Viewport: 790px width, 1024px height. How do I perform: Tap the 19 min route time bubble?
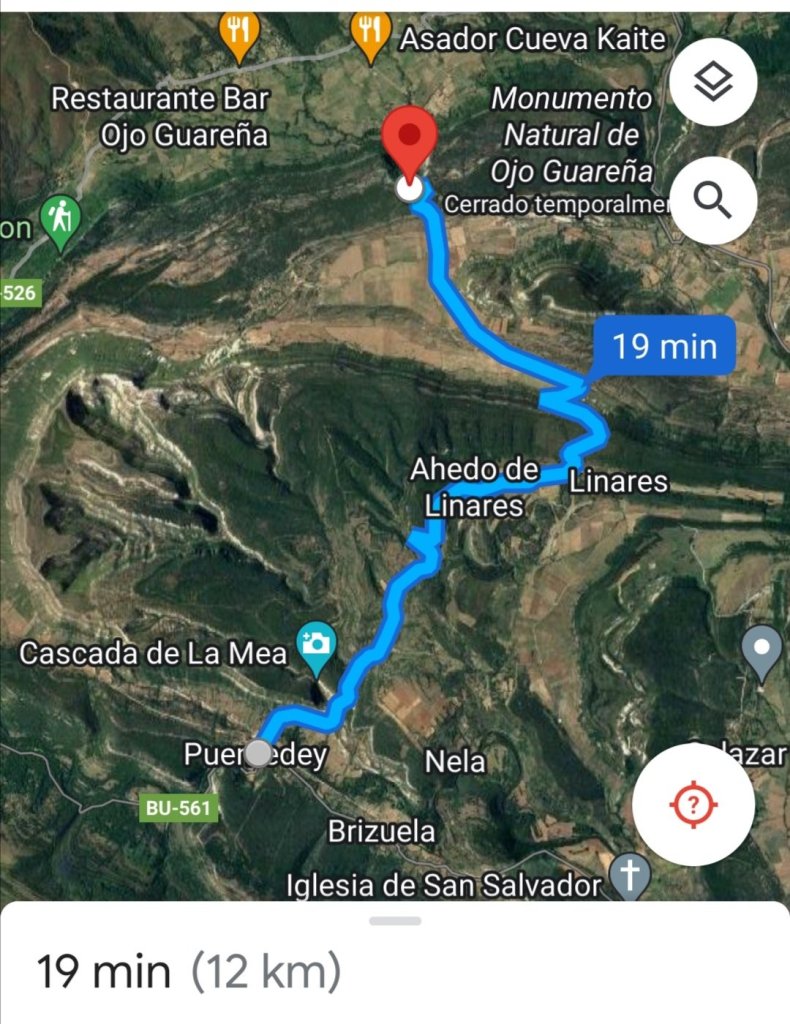(x=664, y=347)
